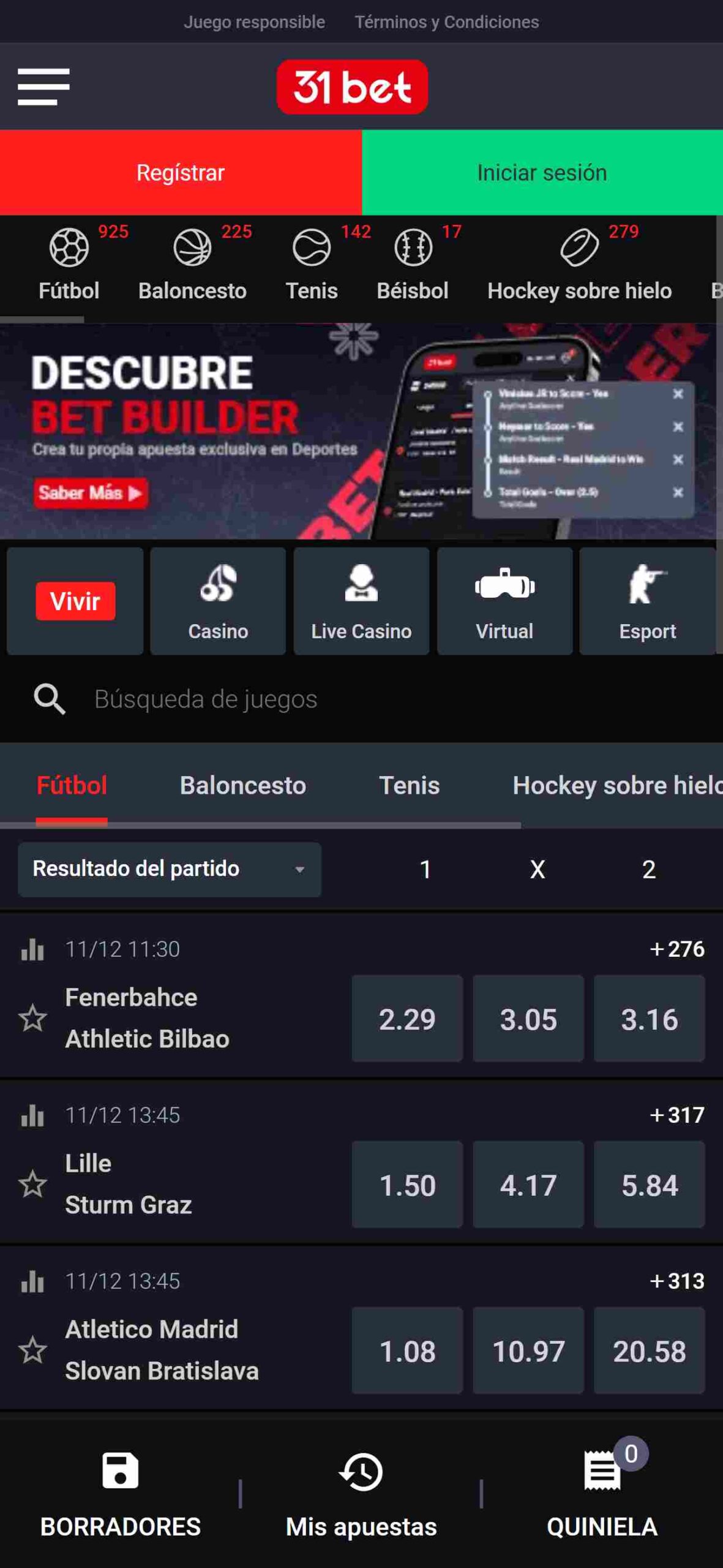Open Hockey sobre hielo with 279 events
This screenshot has height=1568, width=723.
[x=579, y=265]
